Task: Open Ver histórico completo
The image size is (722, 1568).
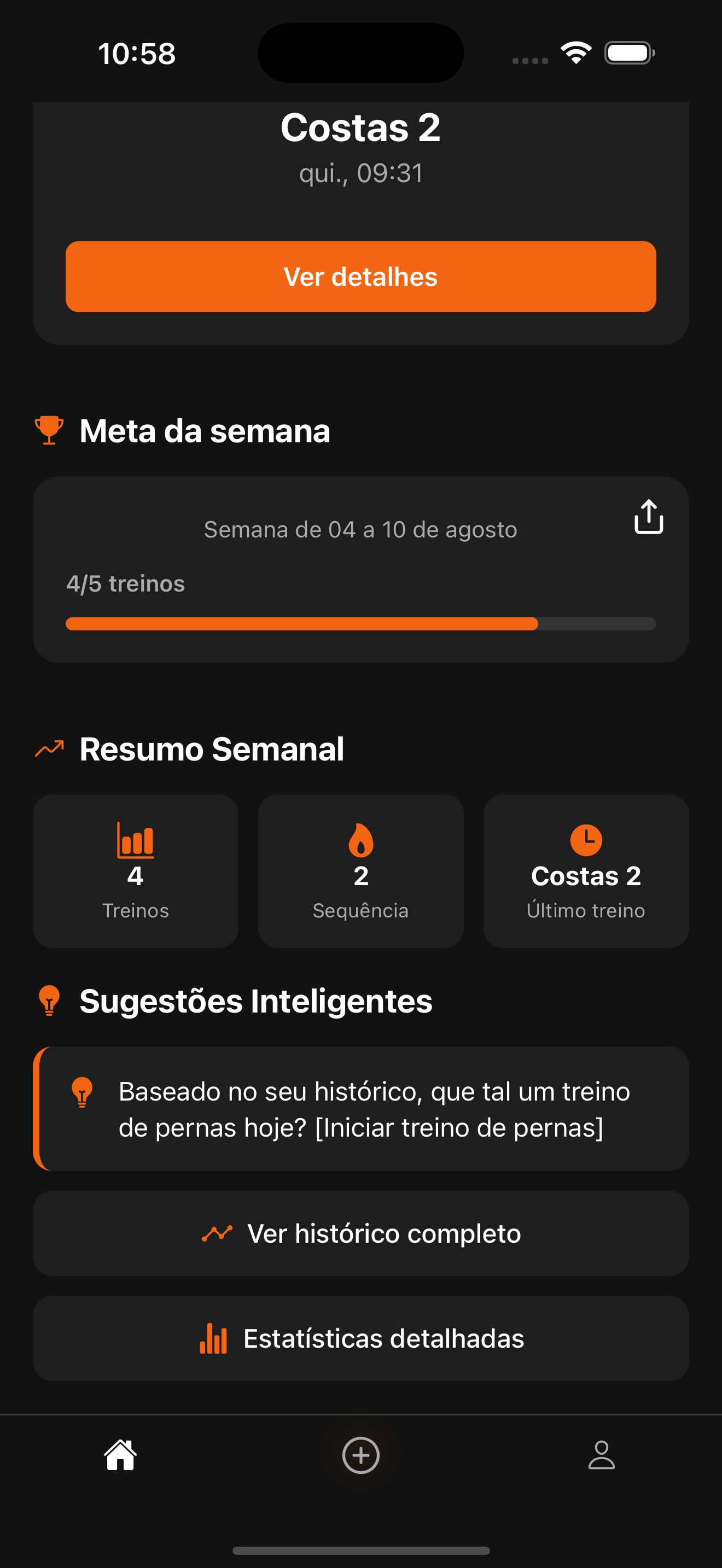Action: click(360, 1234)
